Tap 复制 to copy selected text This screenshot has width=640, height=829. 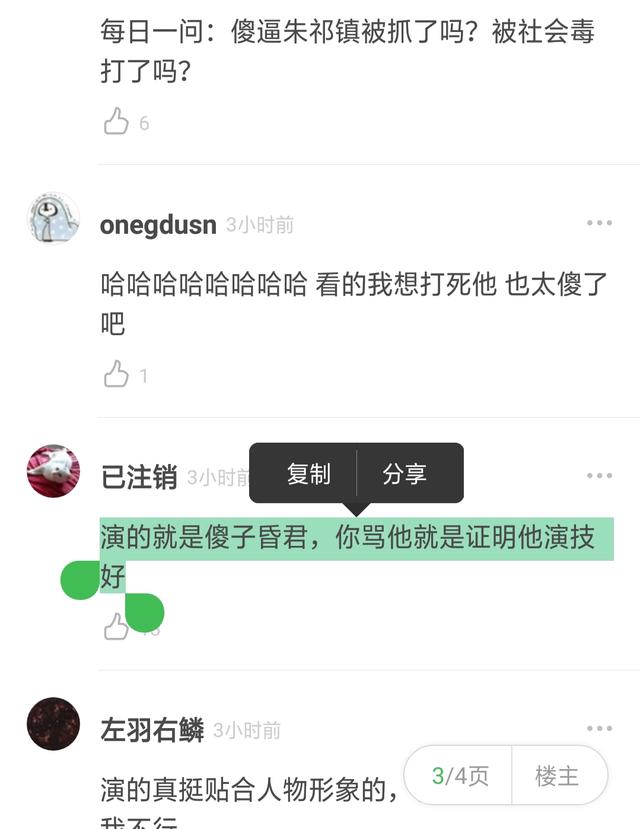tap(308, 474)
